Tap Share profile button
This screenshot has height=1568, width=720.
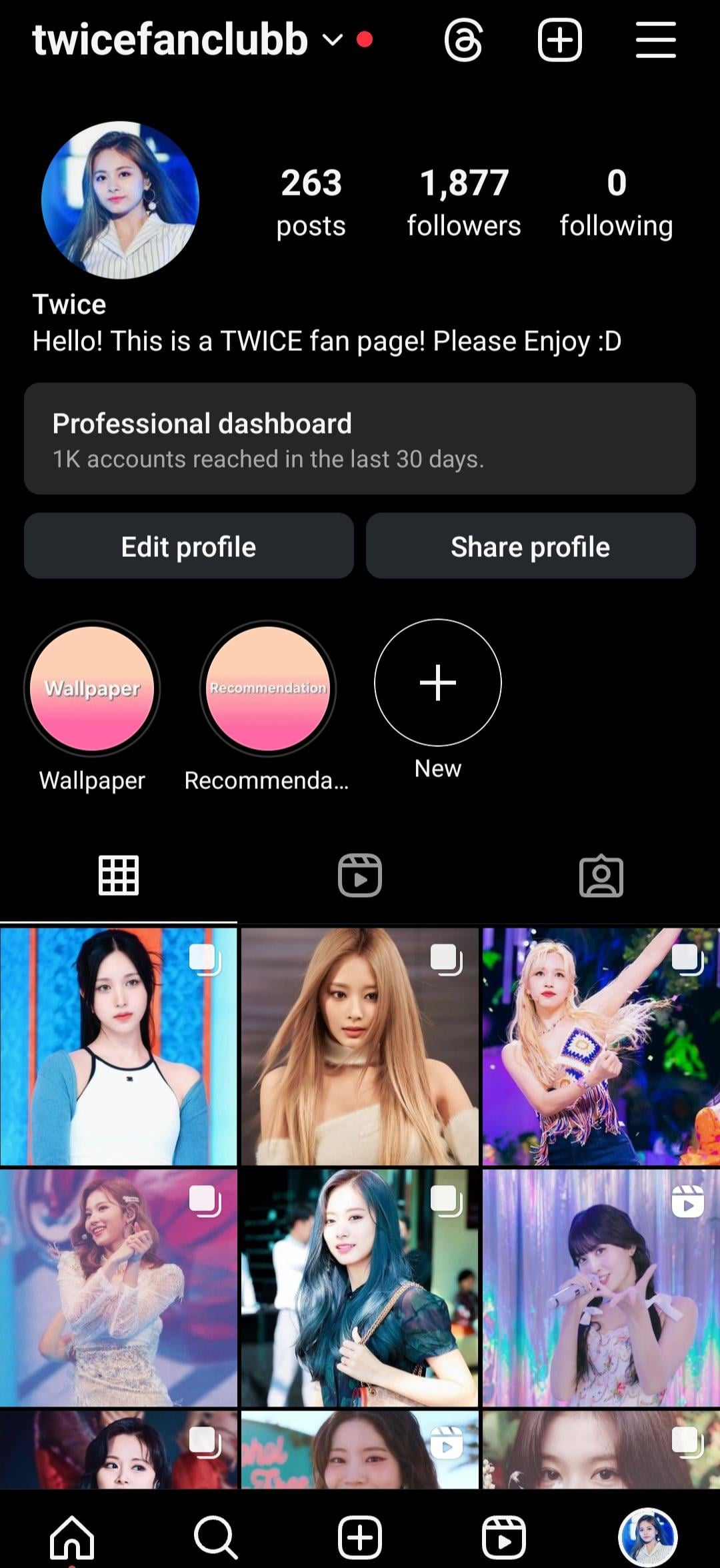coord(531,546)
